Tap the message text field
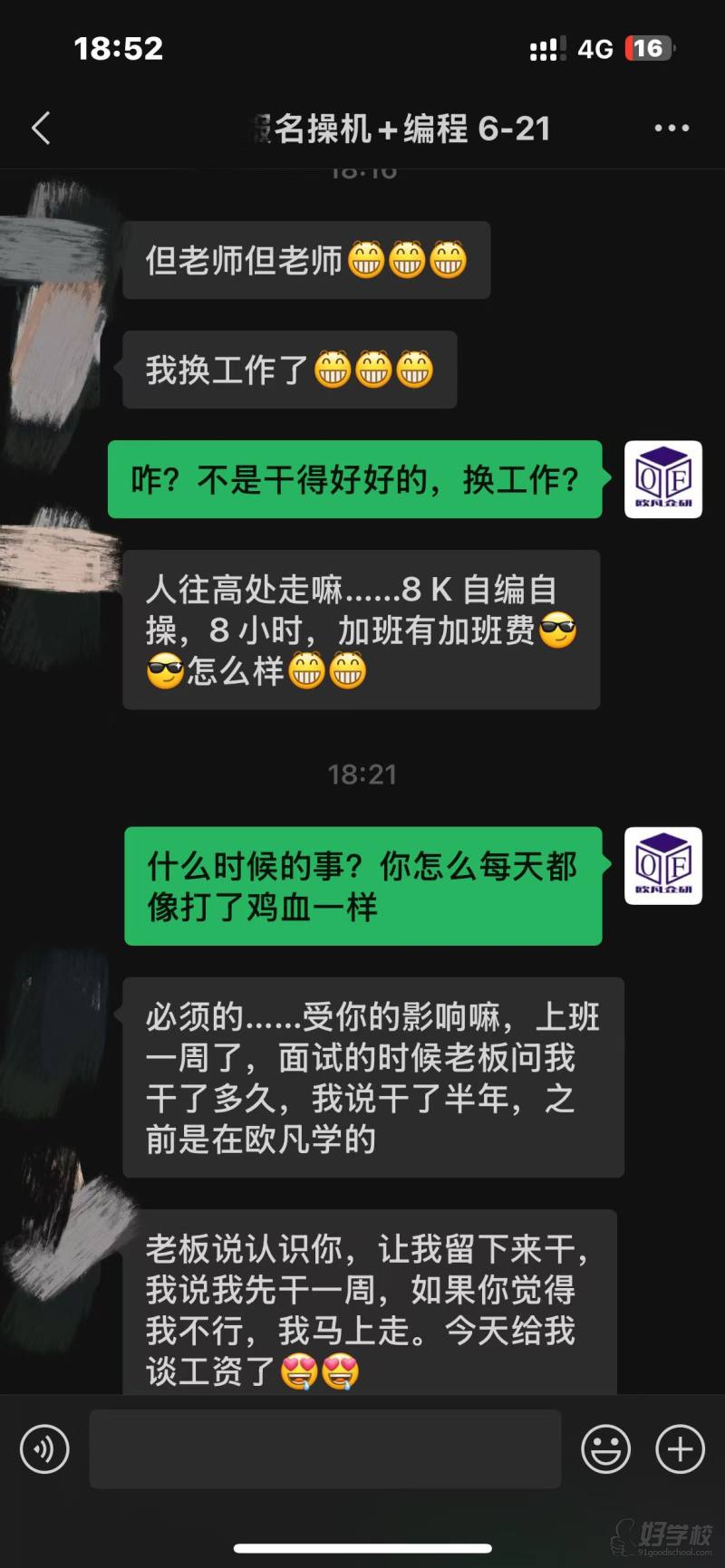 coord(324,1448)
